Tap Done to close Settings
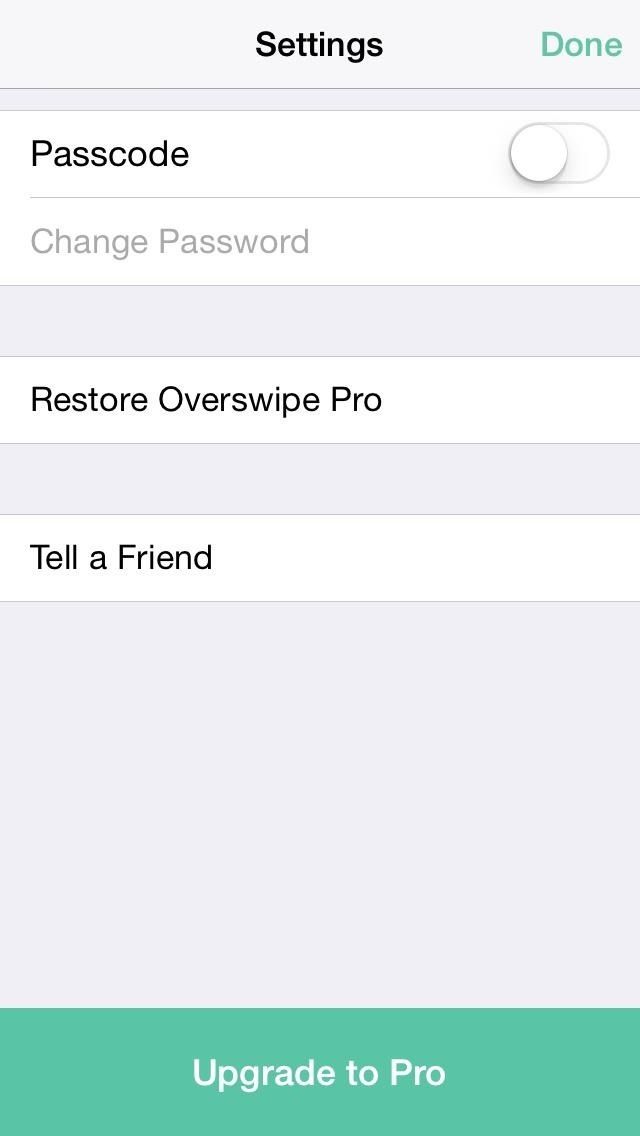Viewport: 640px width, 1136px height. [x=581, y=45]
